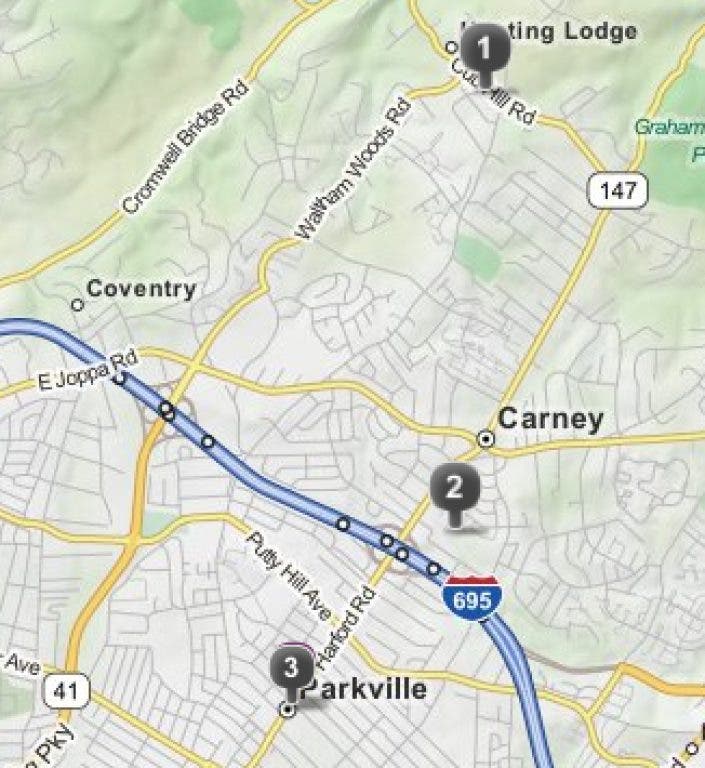Open map pin number 2 below Carney

pos(455,489)
